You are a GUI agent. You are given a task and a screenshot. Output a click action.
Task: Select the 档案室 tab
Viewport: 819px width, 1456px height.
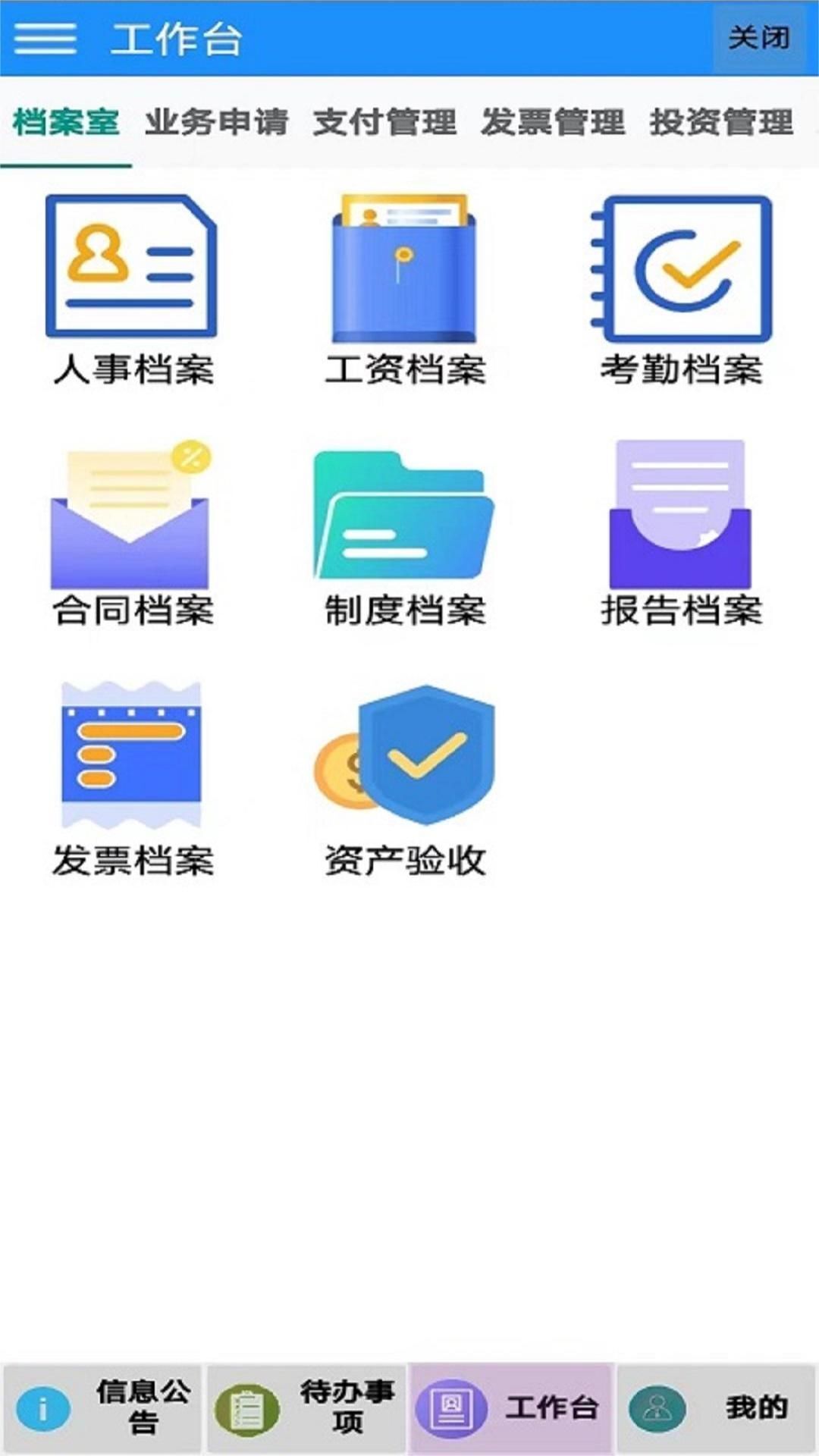pos(64,121)
